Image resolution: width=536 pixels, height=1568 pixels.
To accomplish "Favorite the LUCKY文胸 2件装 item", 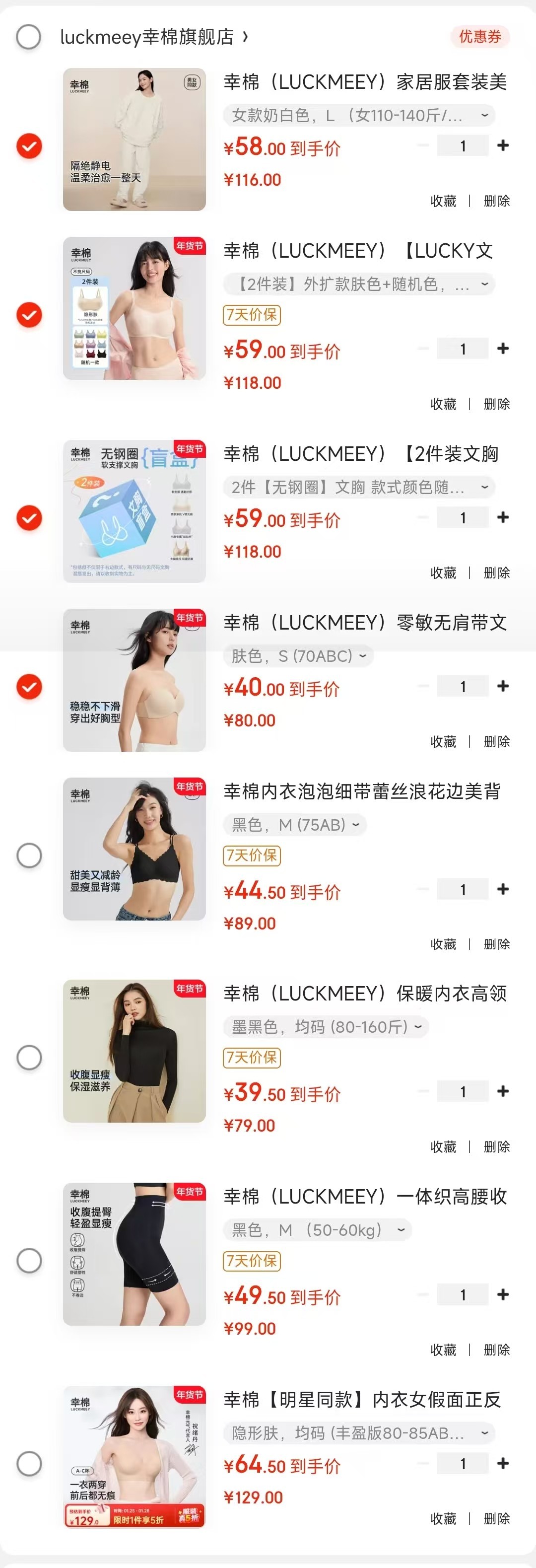I will (x=443, y=404).
